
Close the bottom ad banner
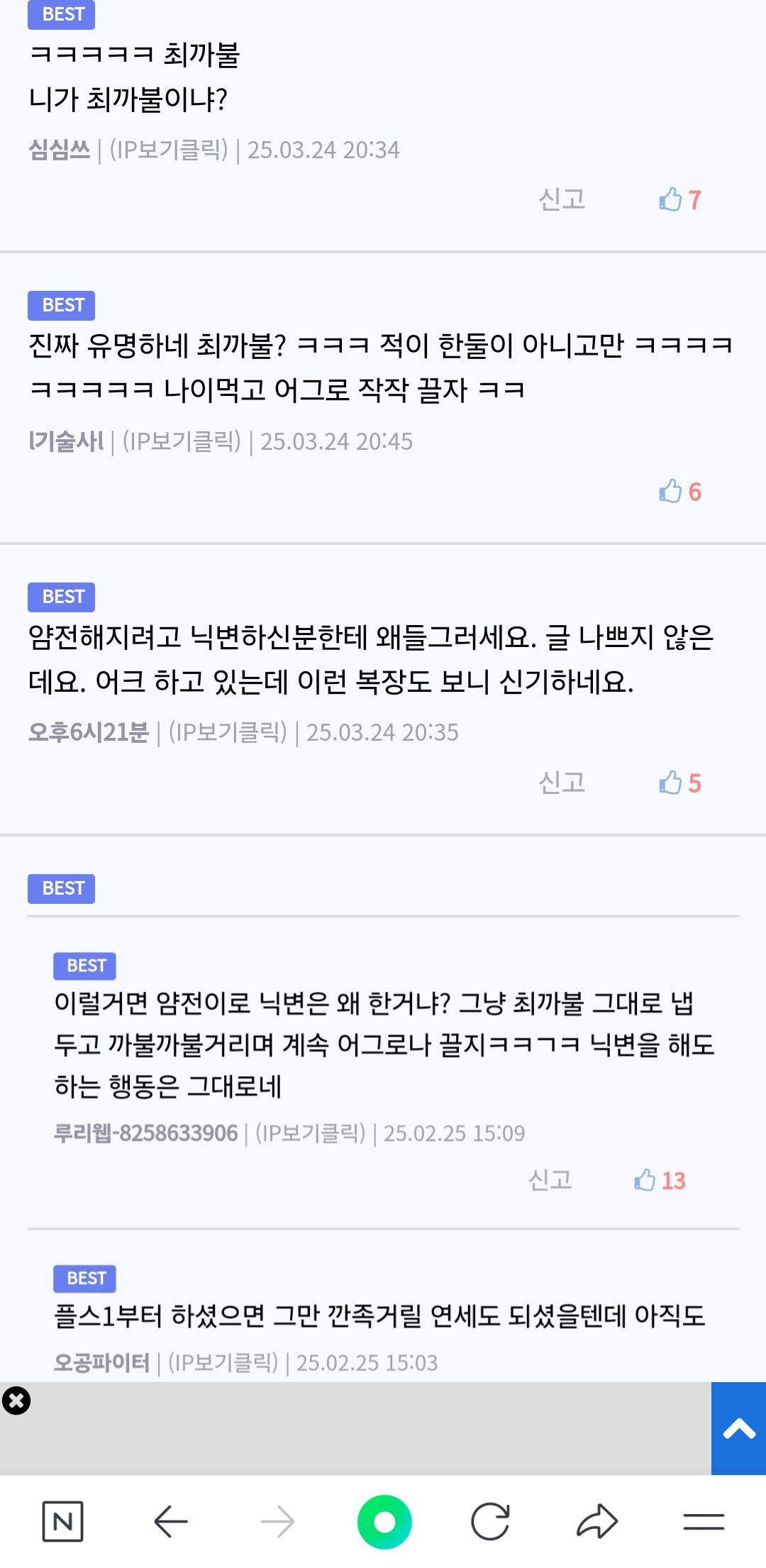[x=16, y=1401]
